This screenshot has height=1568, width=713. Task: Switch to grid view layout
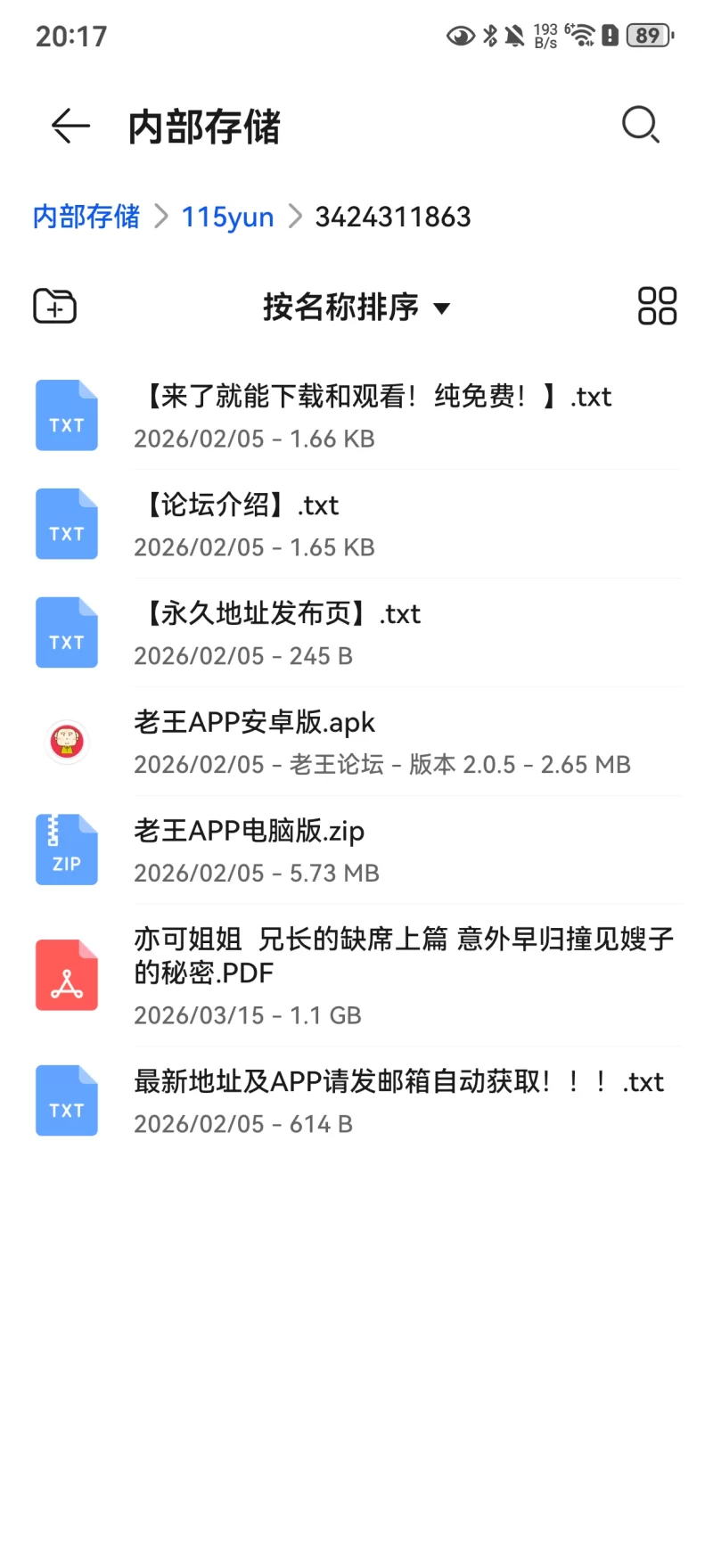click(657, 306)
